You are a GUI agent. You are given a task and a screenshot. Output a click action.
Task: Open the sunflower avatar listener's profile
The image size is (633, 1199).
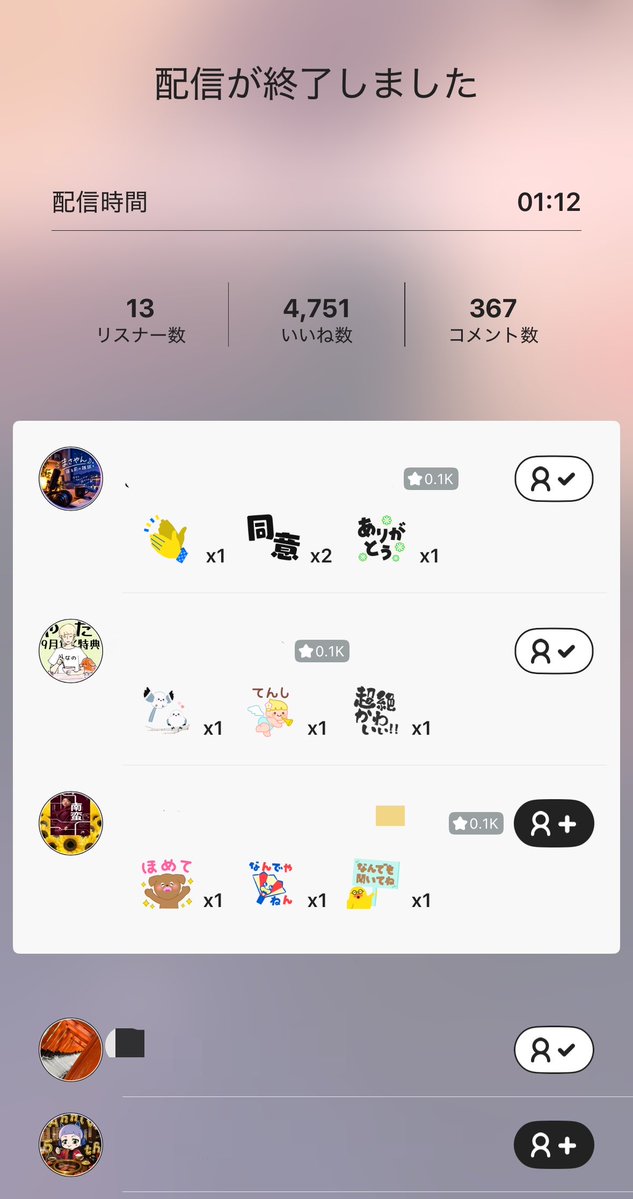pos(70,823)
